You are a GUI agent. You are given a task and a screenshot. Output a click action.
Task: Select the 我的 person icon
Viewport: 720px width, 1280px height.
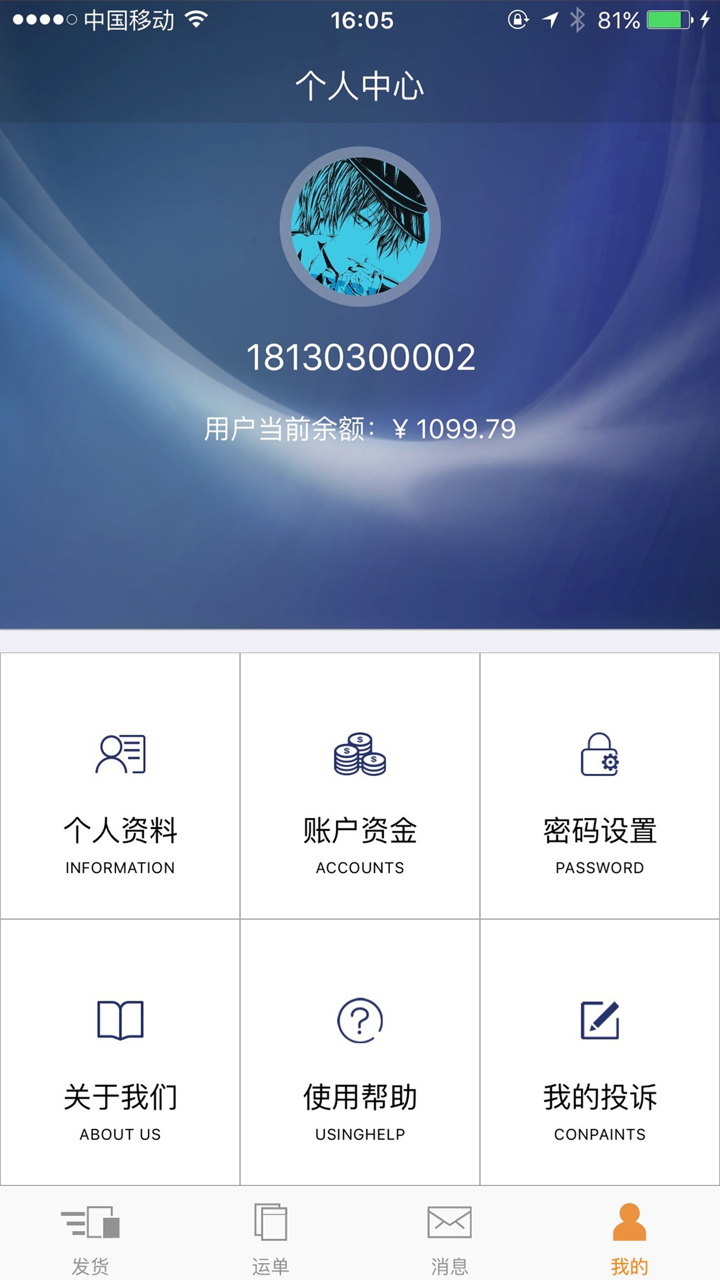pos(629,1222)
